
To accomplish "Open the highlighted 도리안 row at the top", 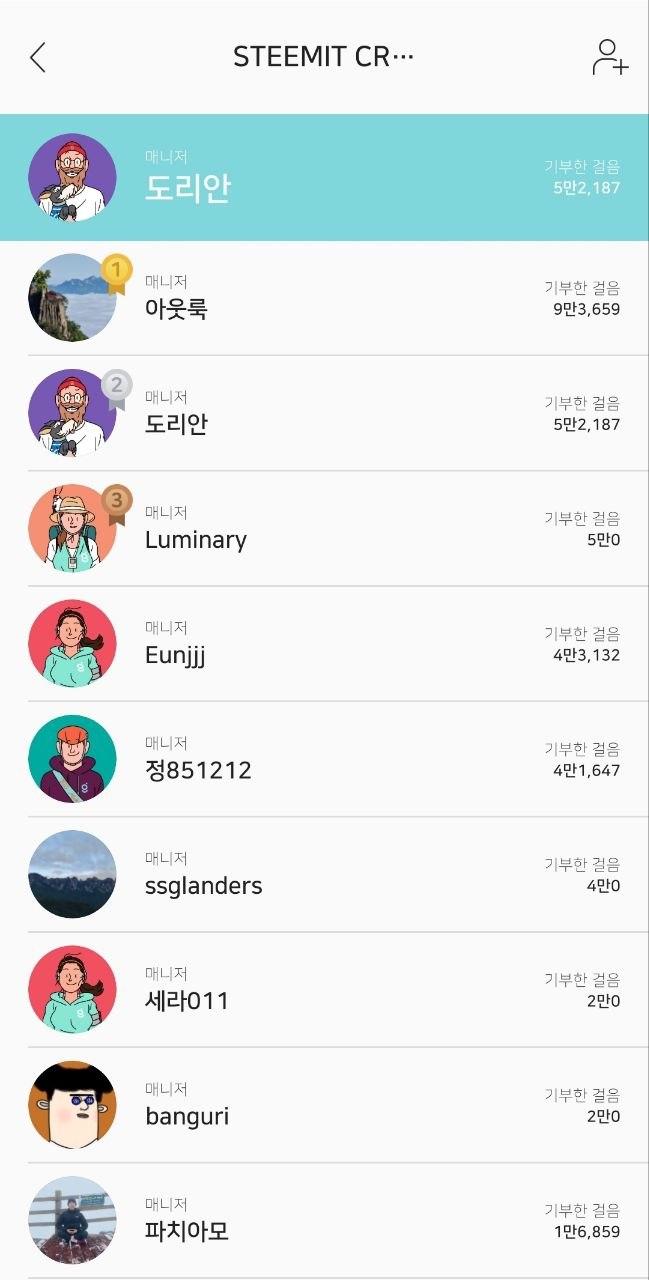I will [x=324, y=177].
